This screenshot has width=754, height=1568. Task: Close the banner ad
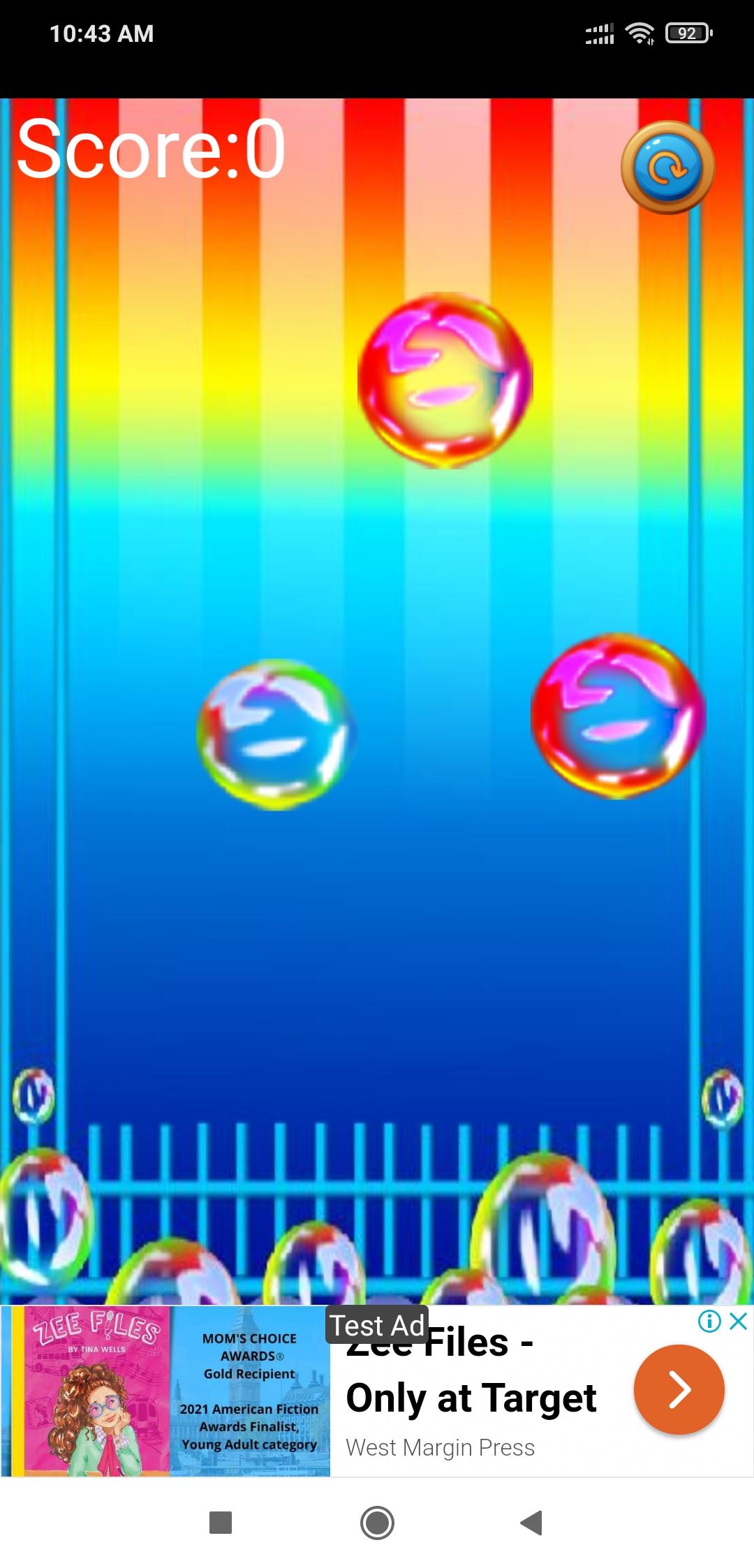pos(739,1322)
